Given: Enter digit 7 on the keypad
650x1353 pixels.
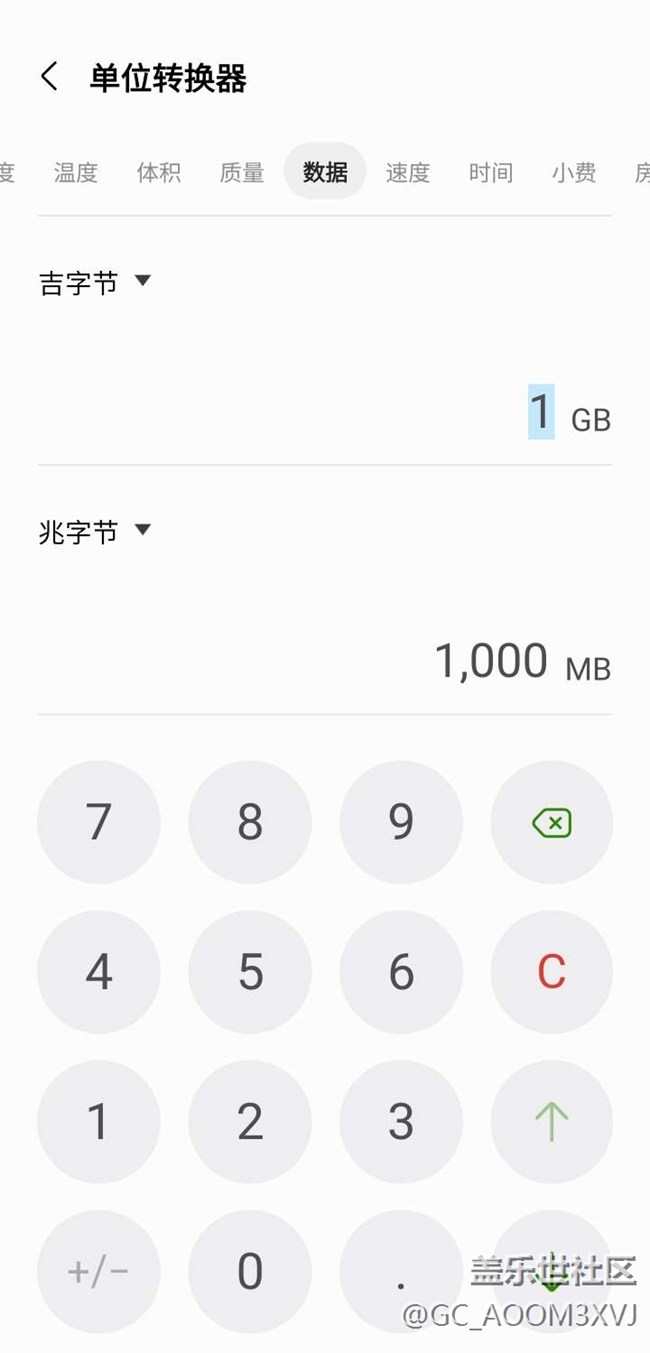Looking at the screenshot, I should tap(98, 822).
